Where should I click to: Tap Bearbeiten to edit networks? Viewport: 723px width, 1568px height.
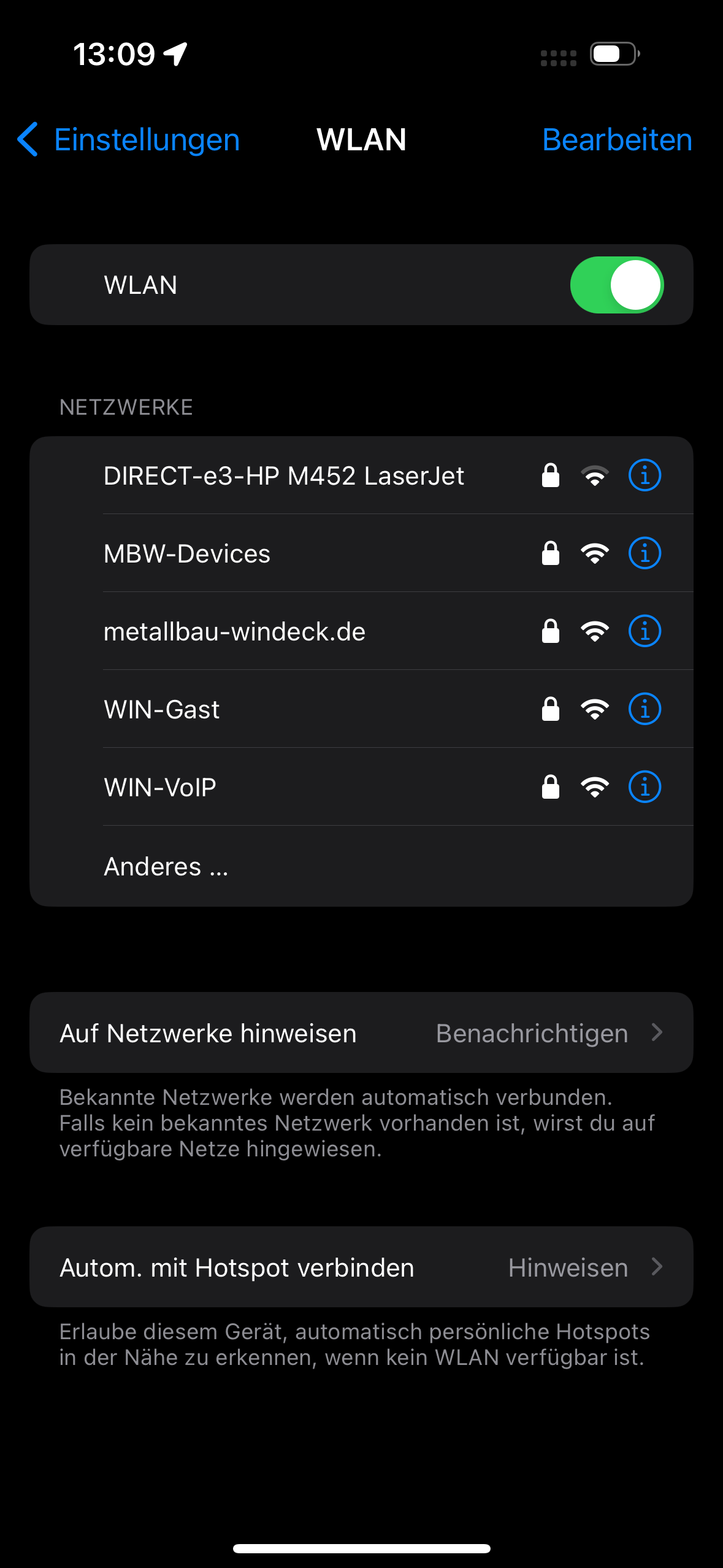(617, 140)
